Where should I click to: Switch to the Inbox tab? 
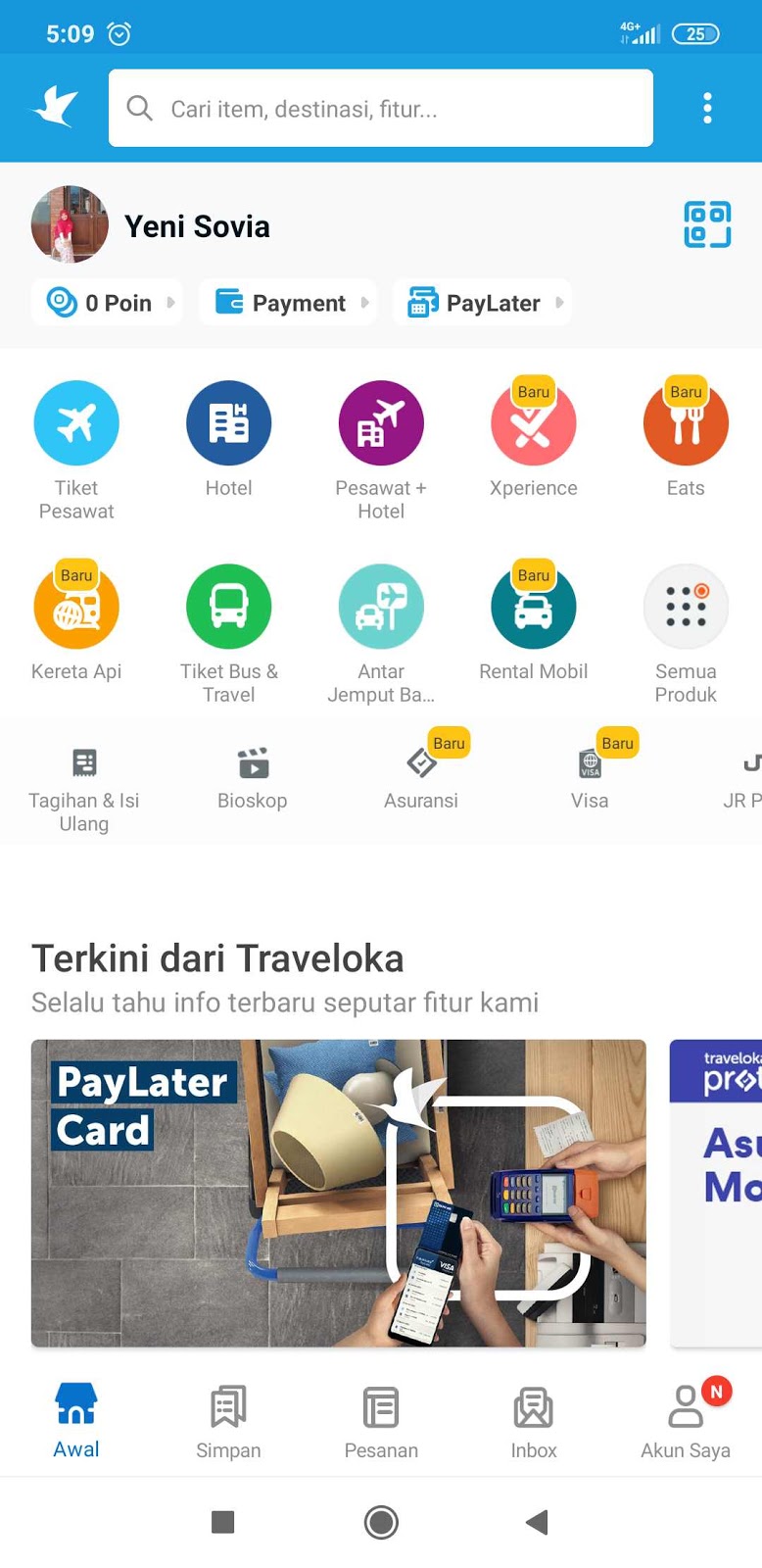(533, 1421)
